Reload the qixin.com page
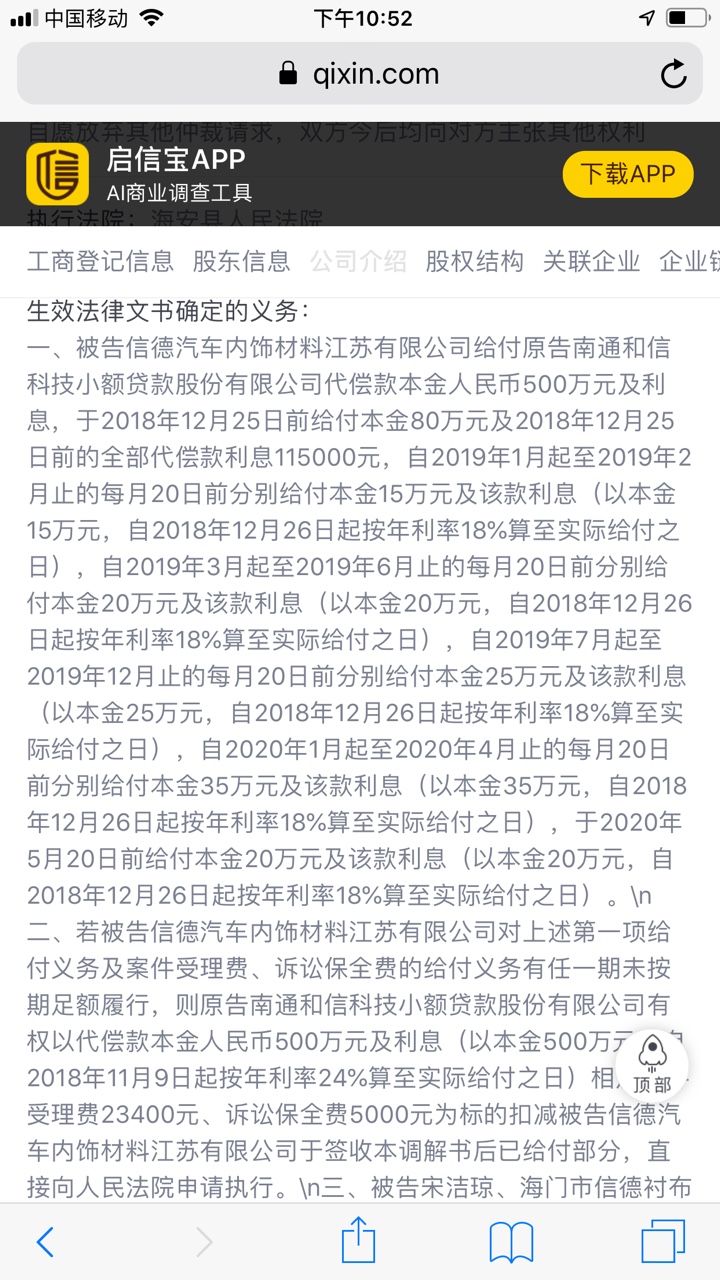This screenshot has height=1280, width=720. (x=673, y=74)
